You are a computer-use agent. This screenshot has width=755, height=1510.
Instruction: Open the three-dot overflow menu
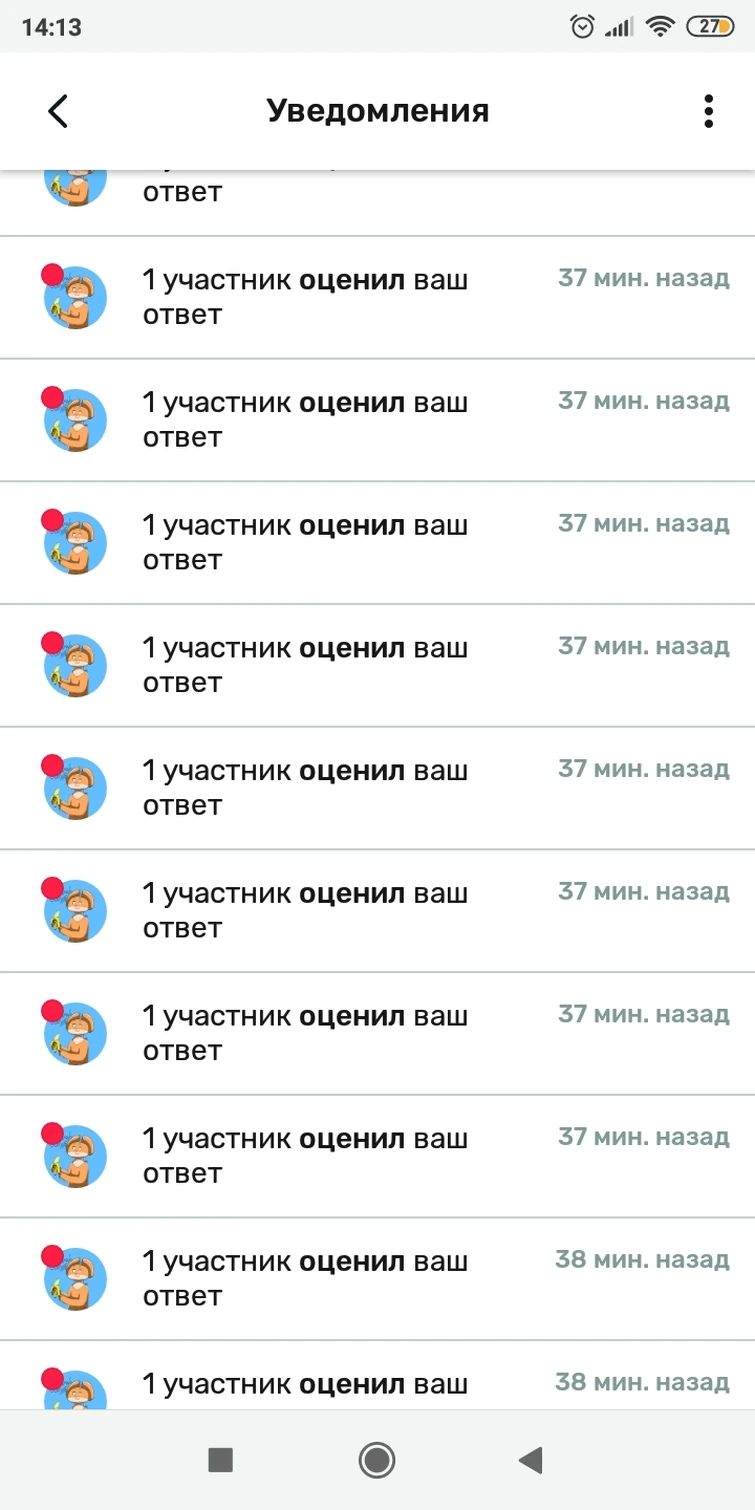[708, 111]
